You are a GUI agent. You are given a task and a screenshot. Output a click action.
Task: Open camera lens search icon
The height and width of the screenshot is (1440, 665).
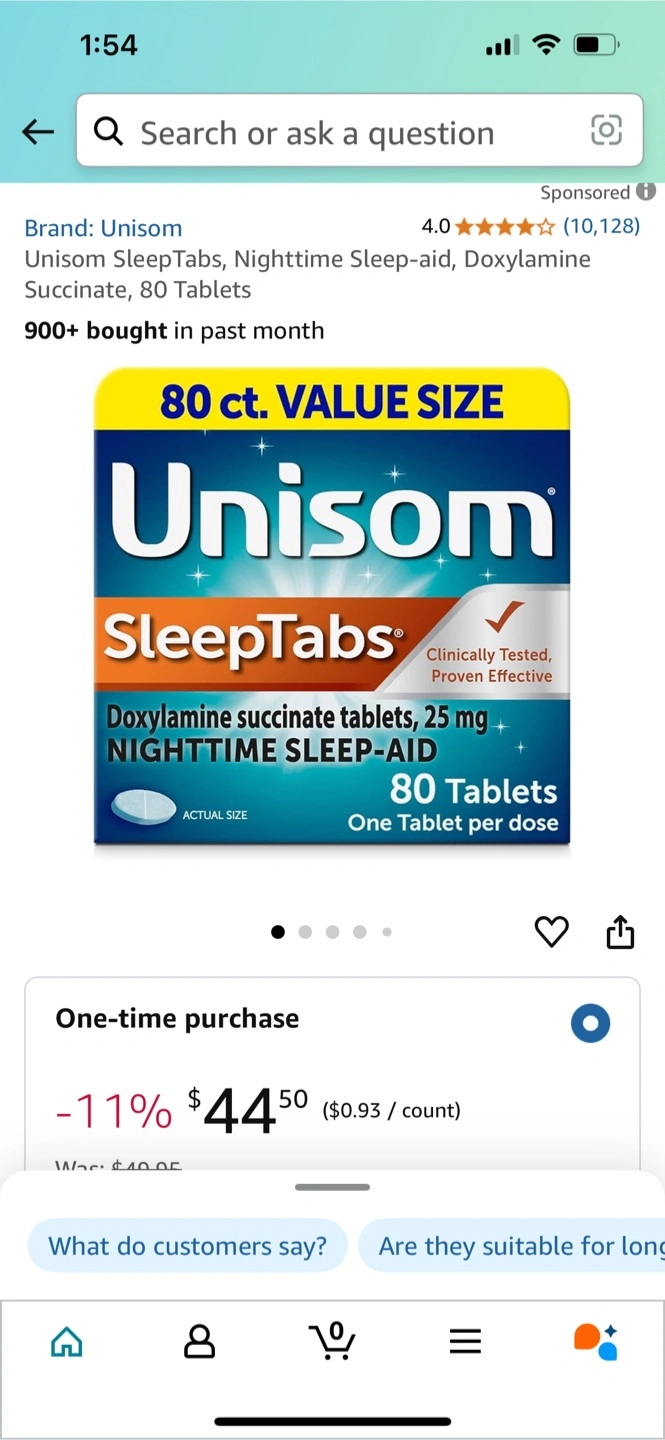[606, 130]
